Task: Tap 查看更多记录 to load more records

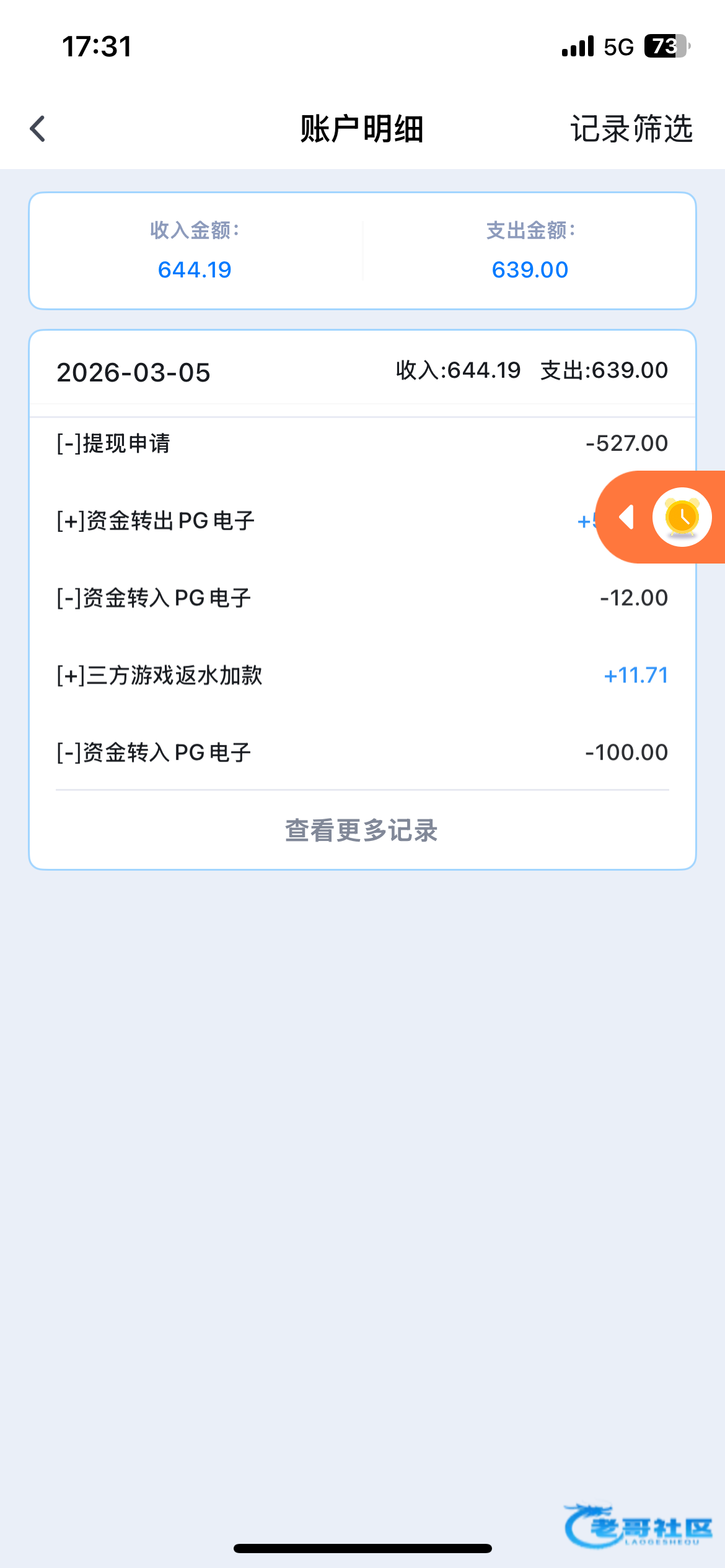Action: click(x=362, y=830)
